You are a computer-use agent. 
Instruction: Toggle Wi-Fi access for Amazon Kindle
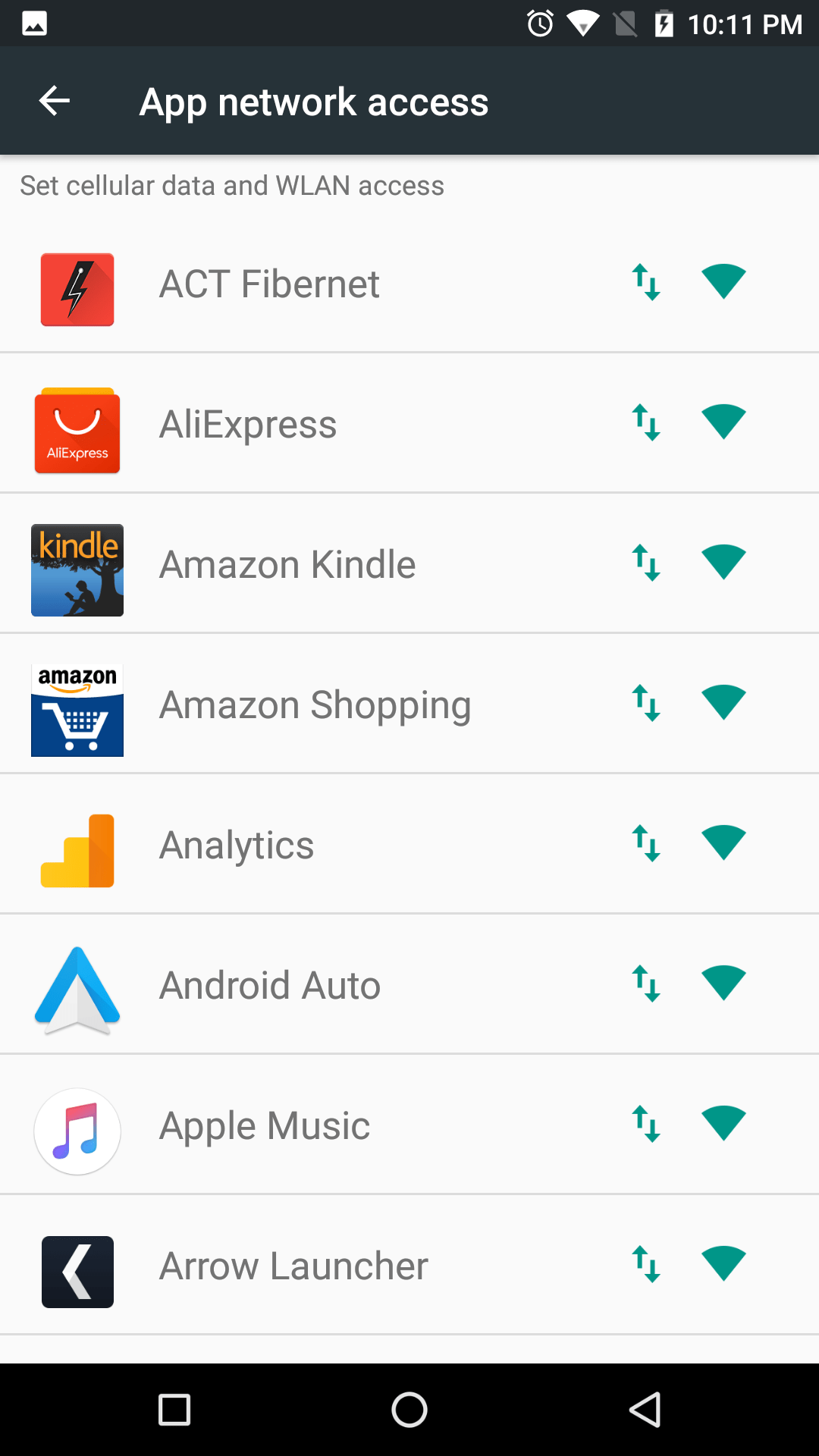click(723, 562)
